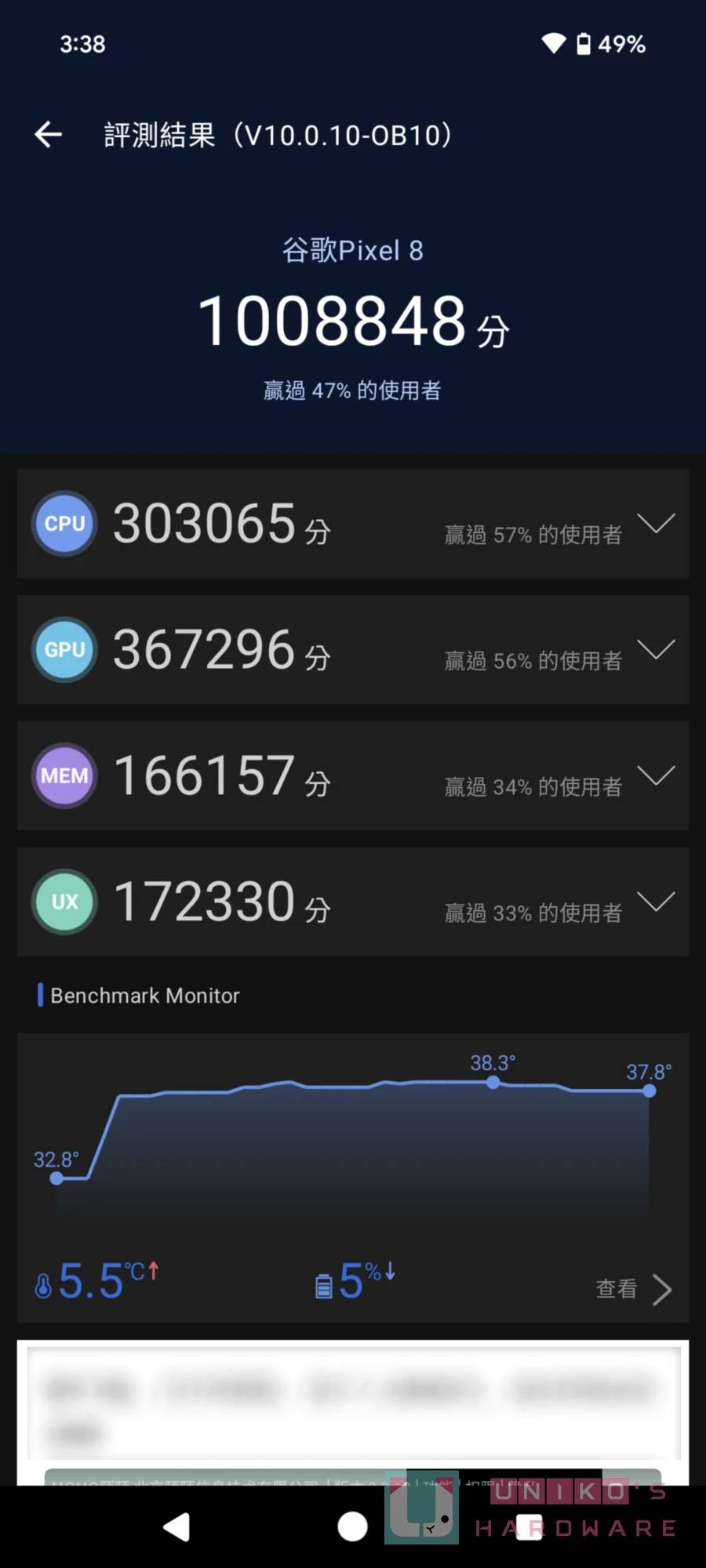Open the blurred banner card
The height and width of the screenshot is (1568, 706).
click(x=353, y=1403)
